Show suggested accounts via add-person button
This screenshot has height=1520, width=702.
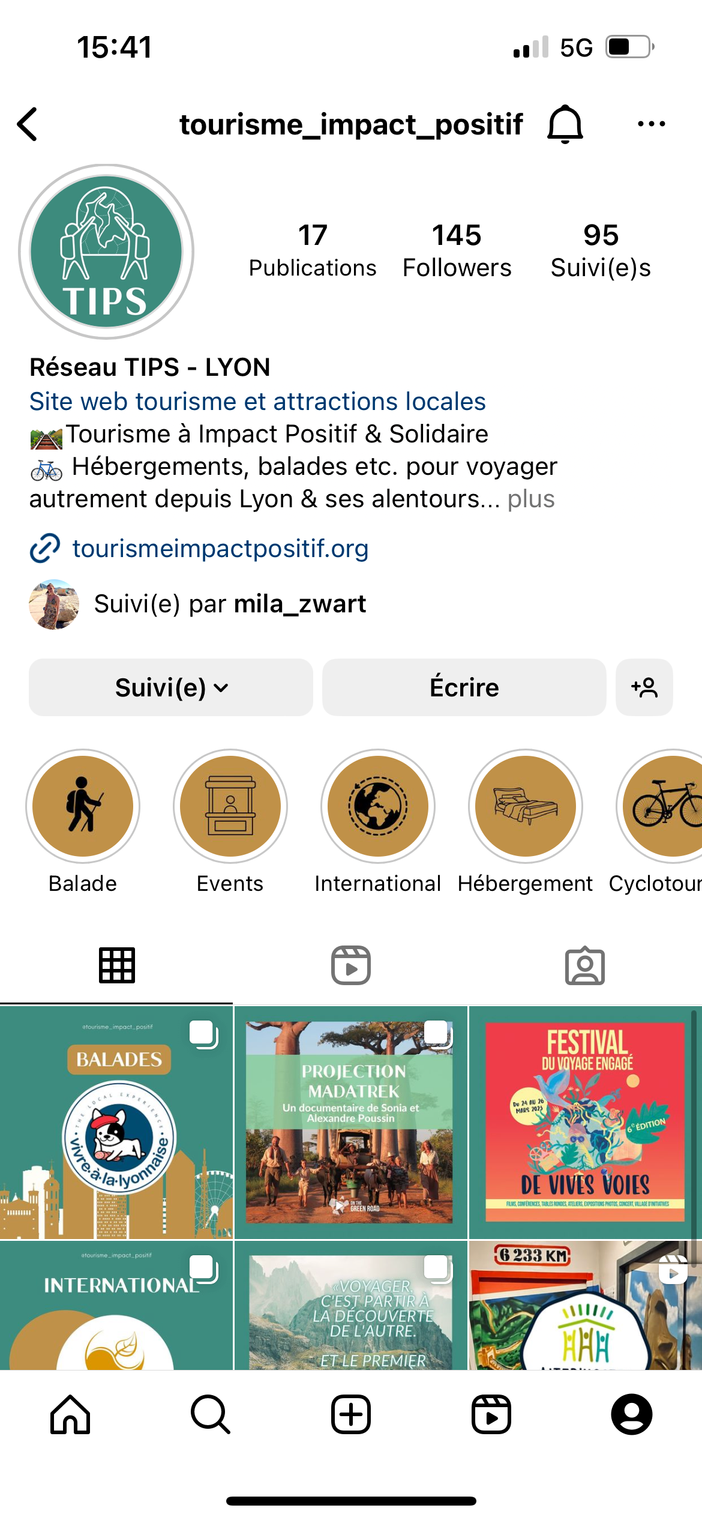point(644,687)
